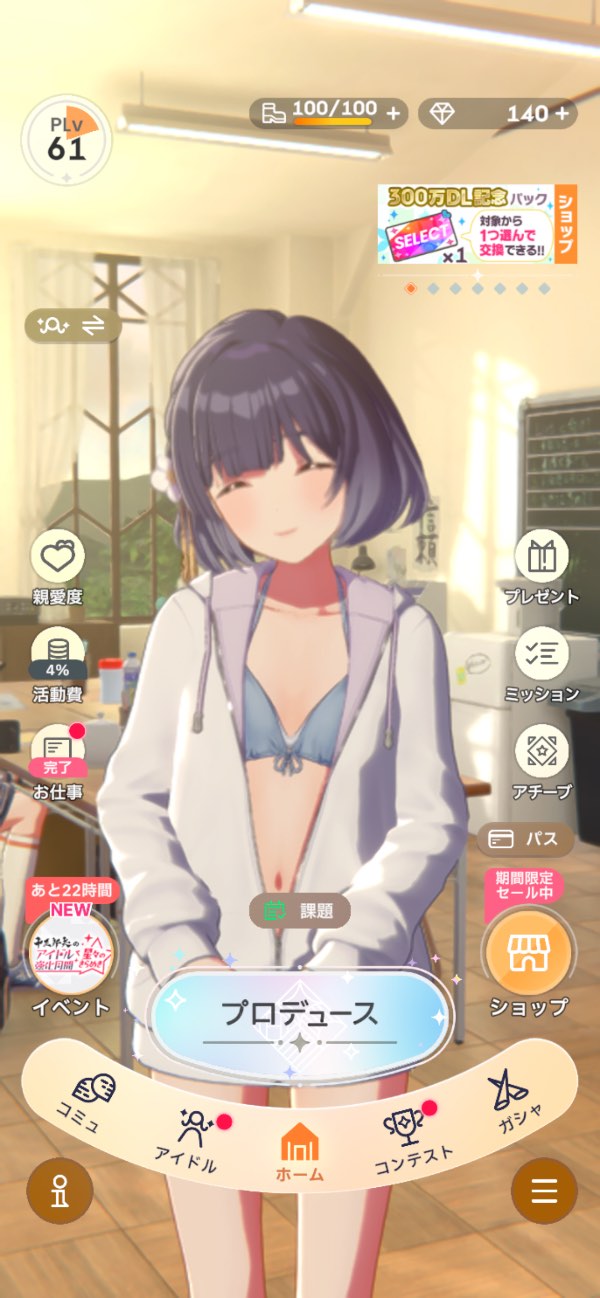
Task: Open the ガシャ tab
Action: click(x=508, y=1098)
